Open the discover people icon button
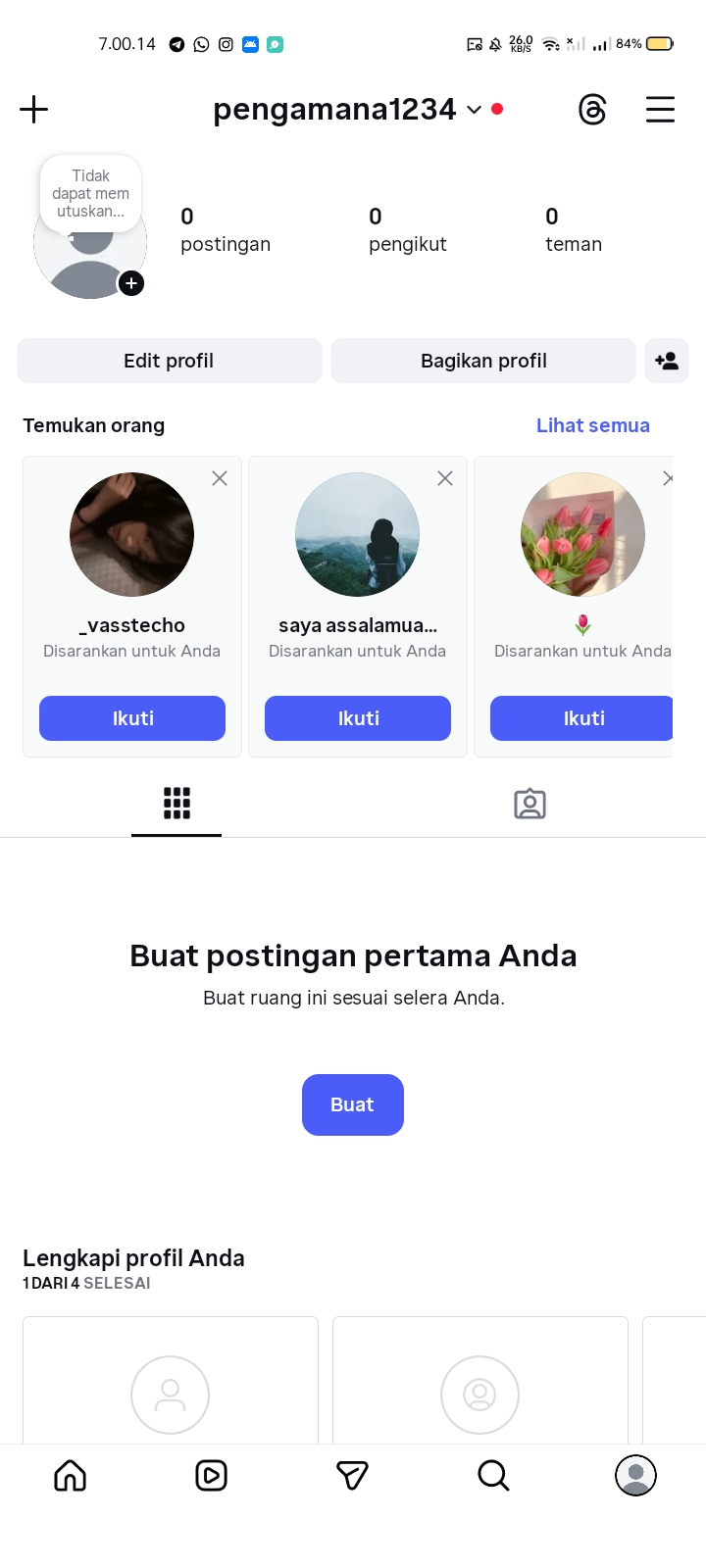This screenshot has height=1568, width=706. [x=667, y=361]
